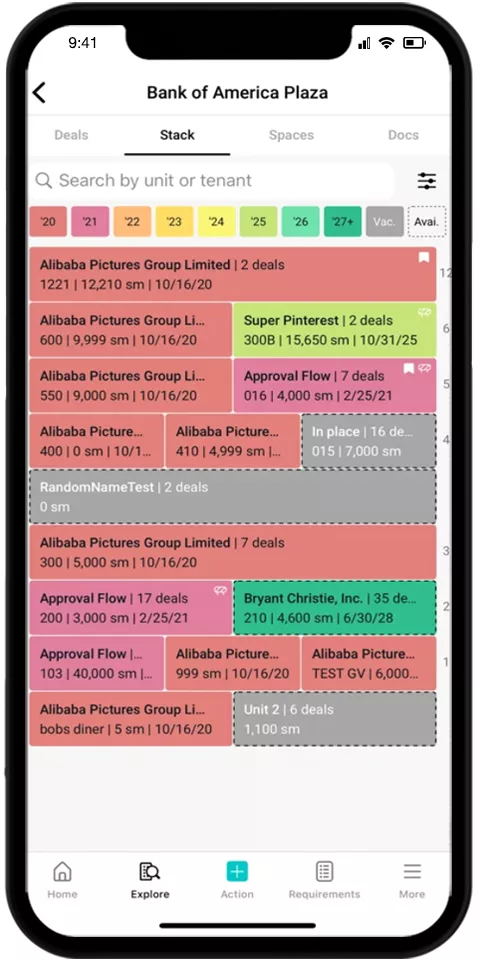
Task: Select the '25 year chip
Action: [x=258, y=222]
